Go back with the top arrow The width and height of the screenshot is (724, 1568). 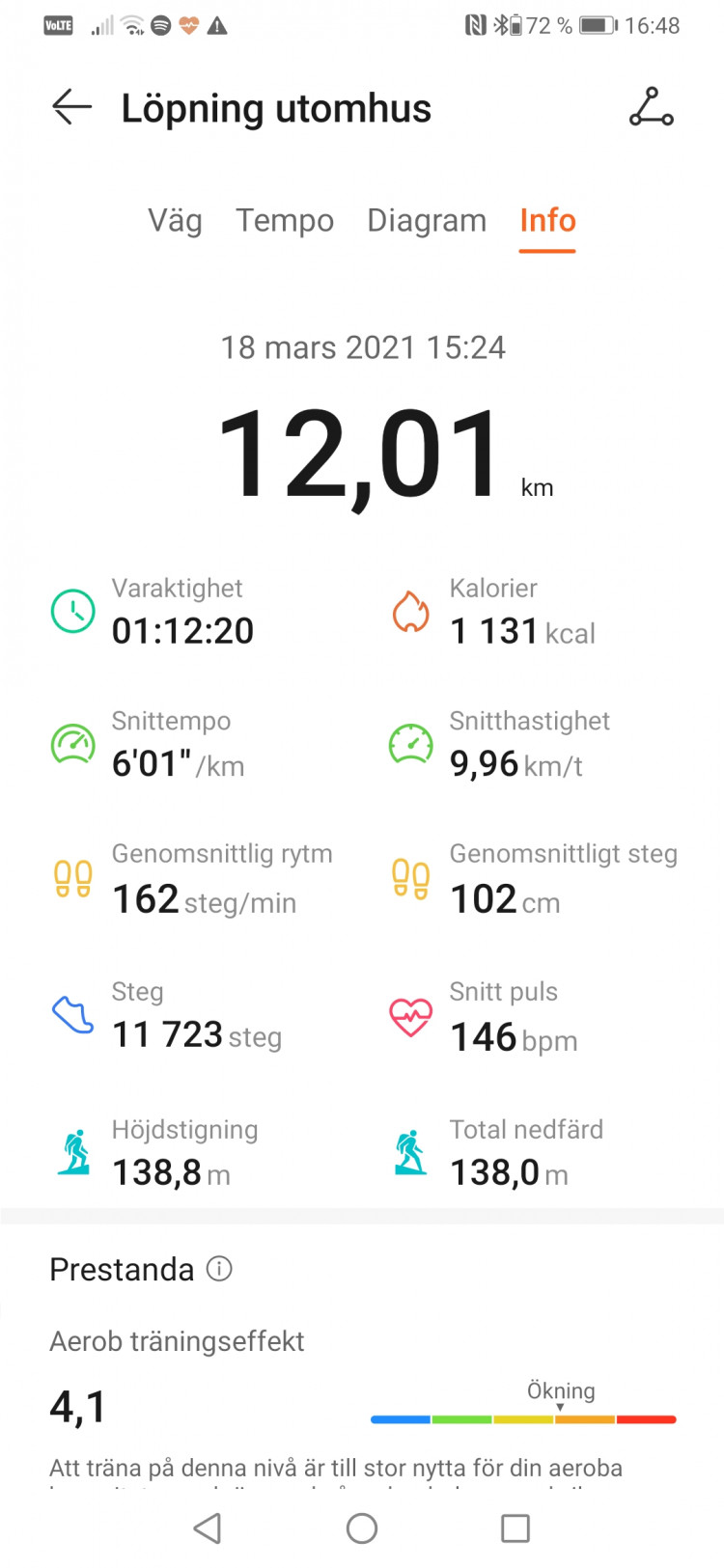[71, 107]
